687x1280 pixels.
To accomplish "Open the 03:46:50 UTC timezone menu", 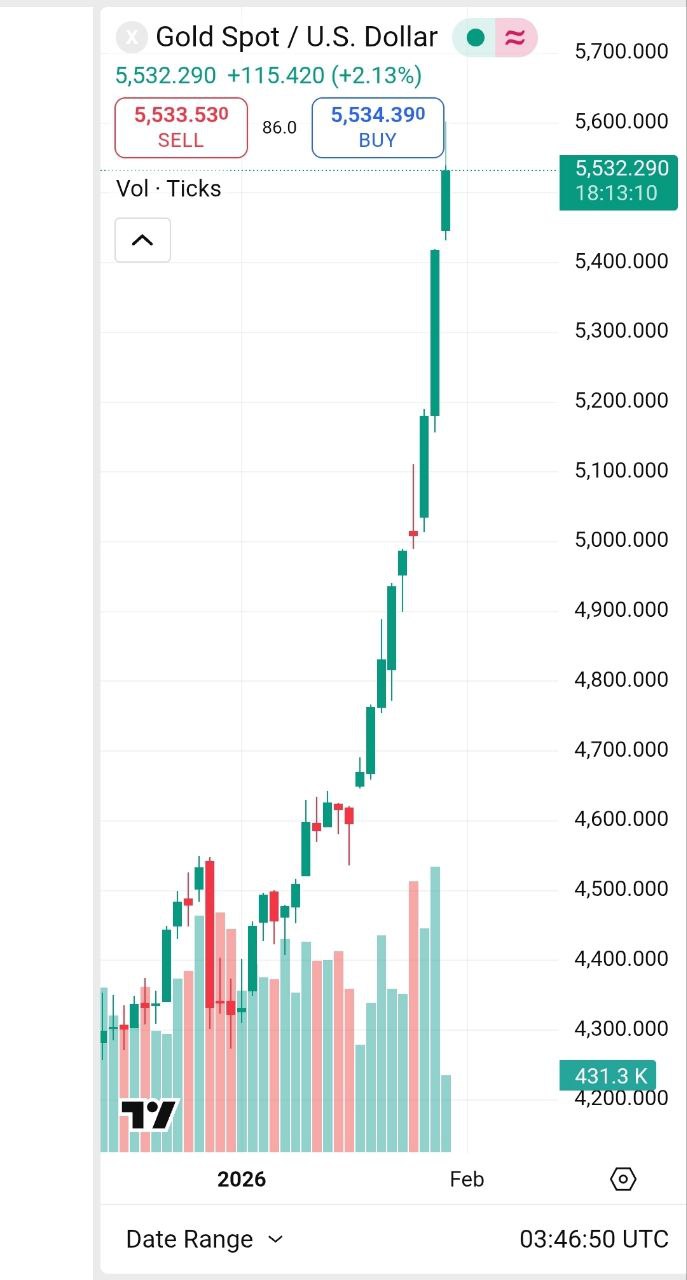I will pyautogui.click(x=593, y=1239).
